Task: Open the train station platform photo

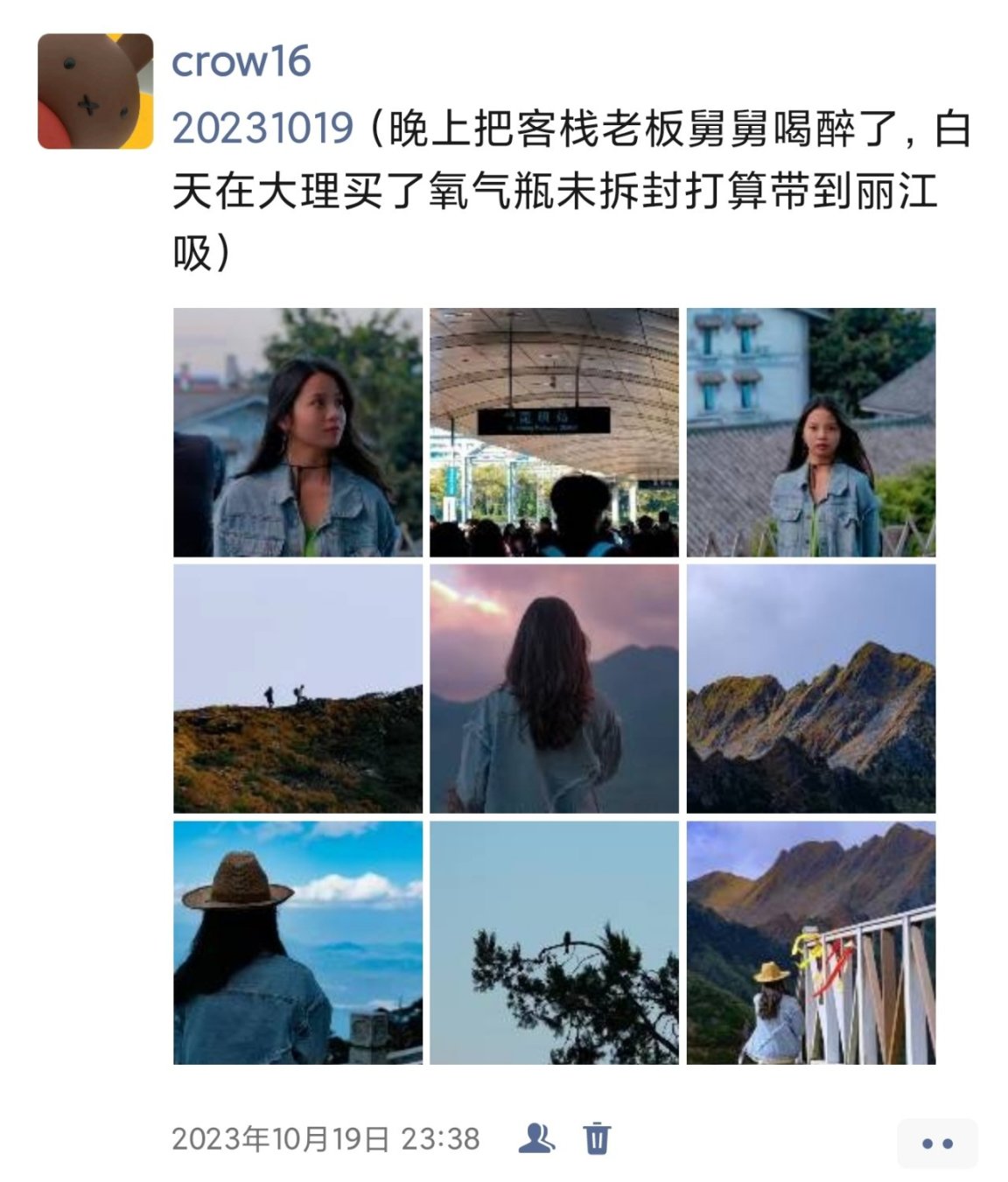Action: [x=554, y=432]
